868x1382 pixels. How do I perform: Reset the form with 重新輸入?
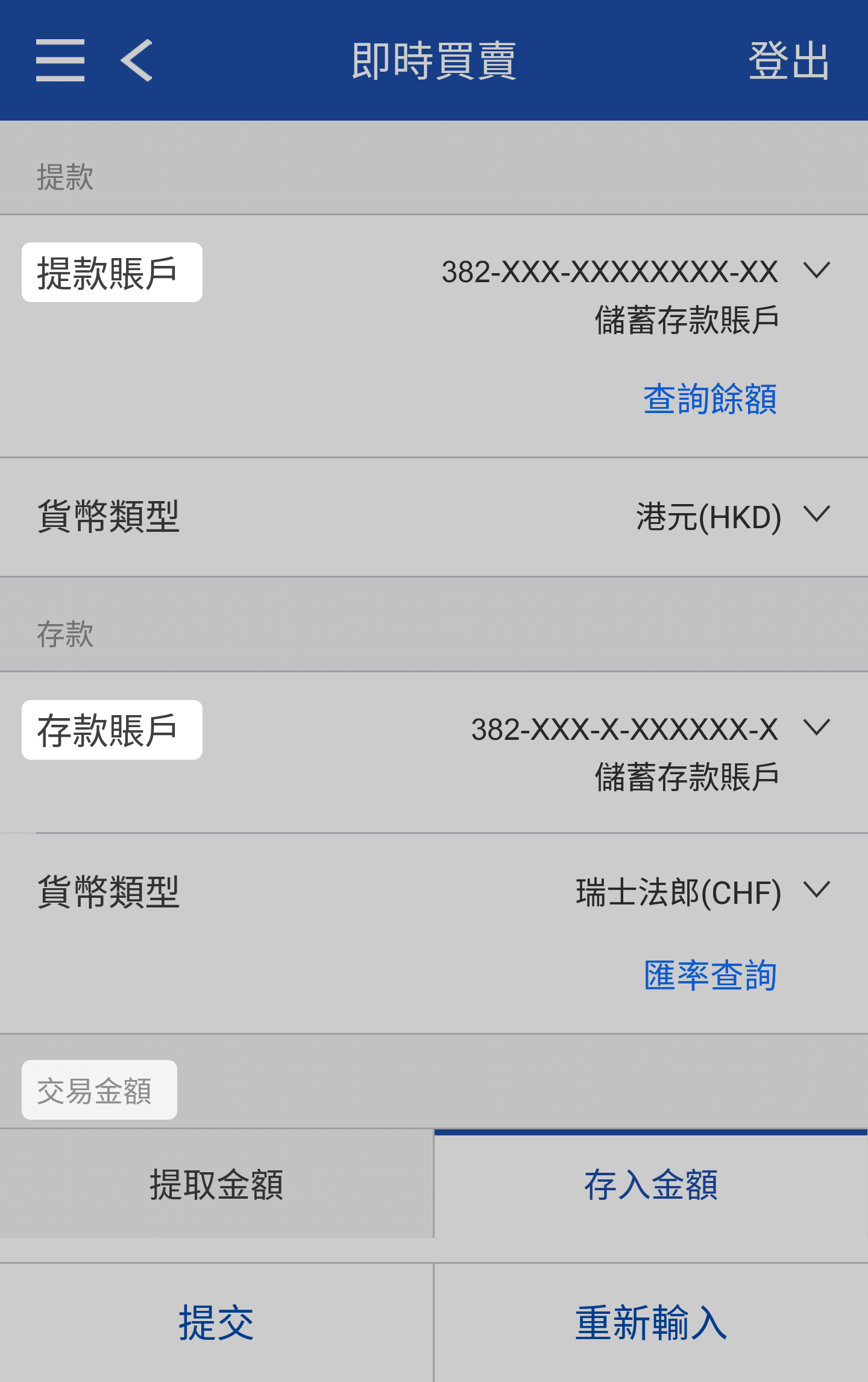(x=651, y=1323)
